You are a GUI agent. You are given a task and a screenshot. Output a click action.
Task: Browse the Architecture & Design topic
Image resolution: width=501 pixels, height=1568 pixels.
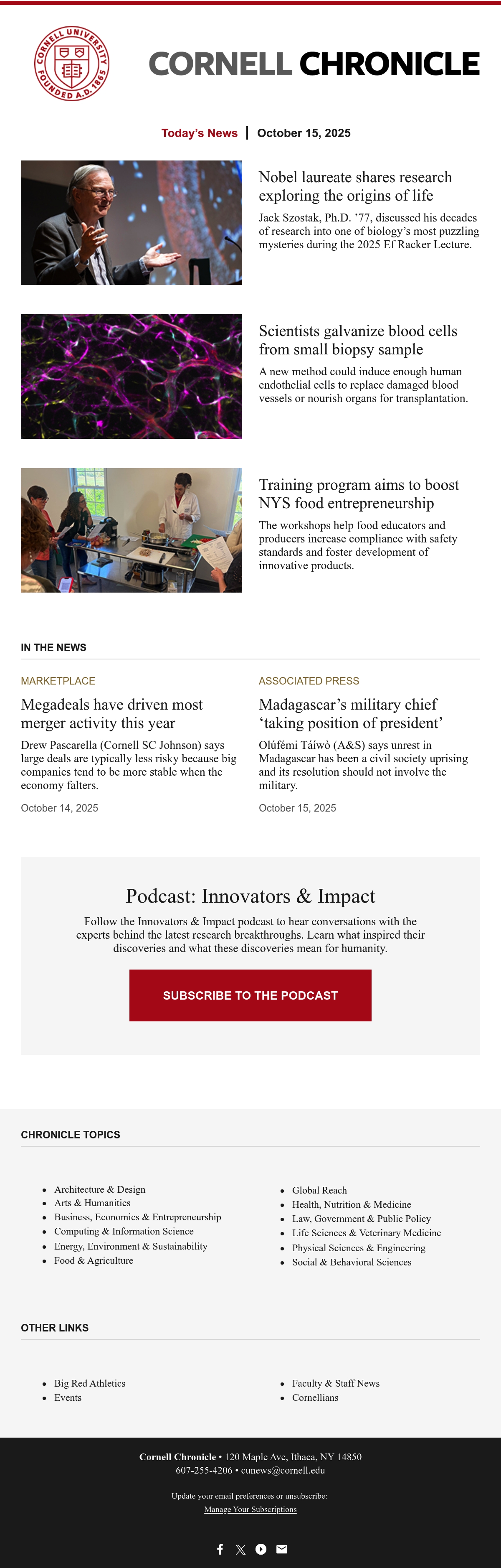(100, 1189)
